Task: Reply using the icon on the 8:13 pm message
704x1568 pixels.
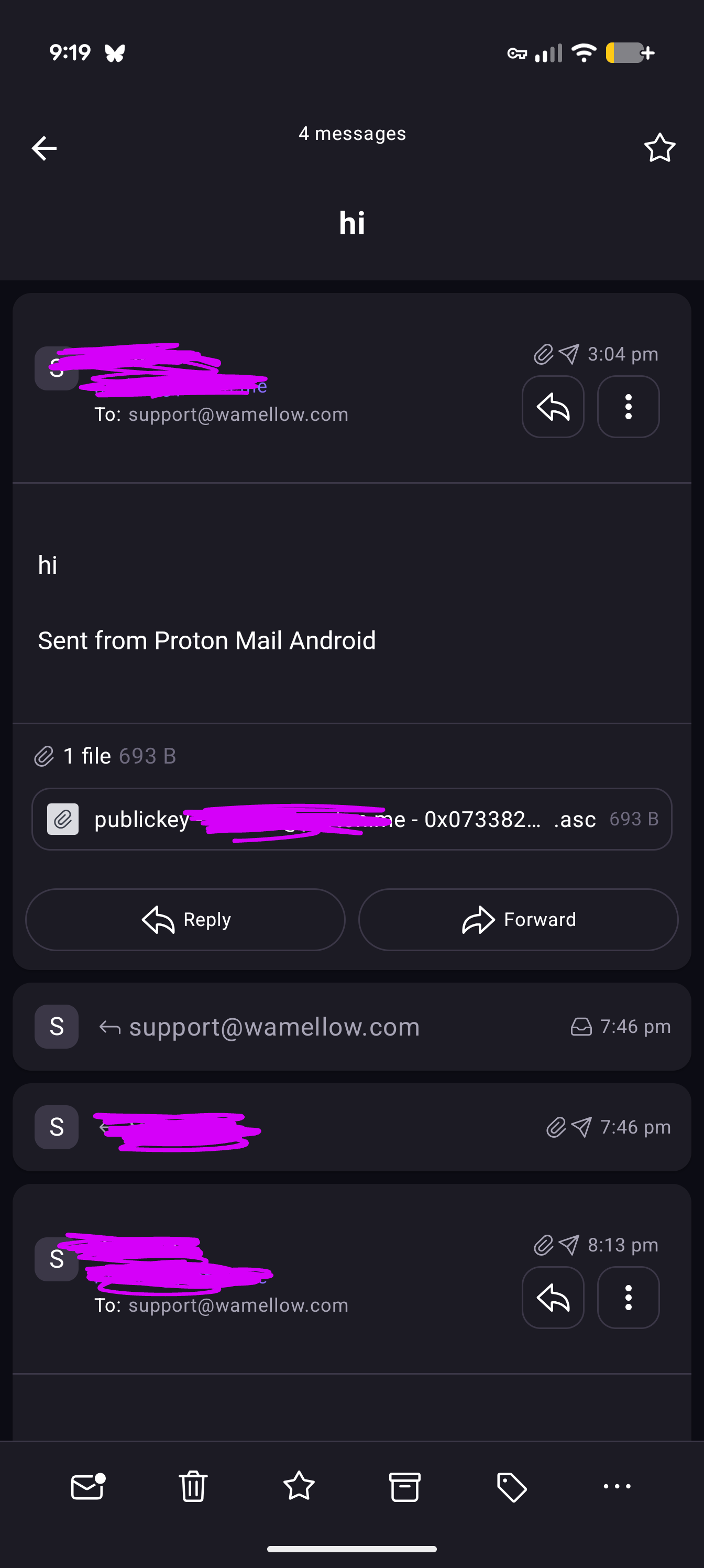Action: click(553, 1297)
